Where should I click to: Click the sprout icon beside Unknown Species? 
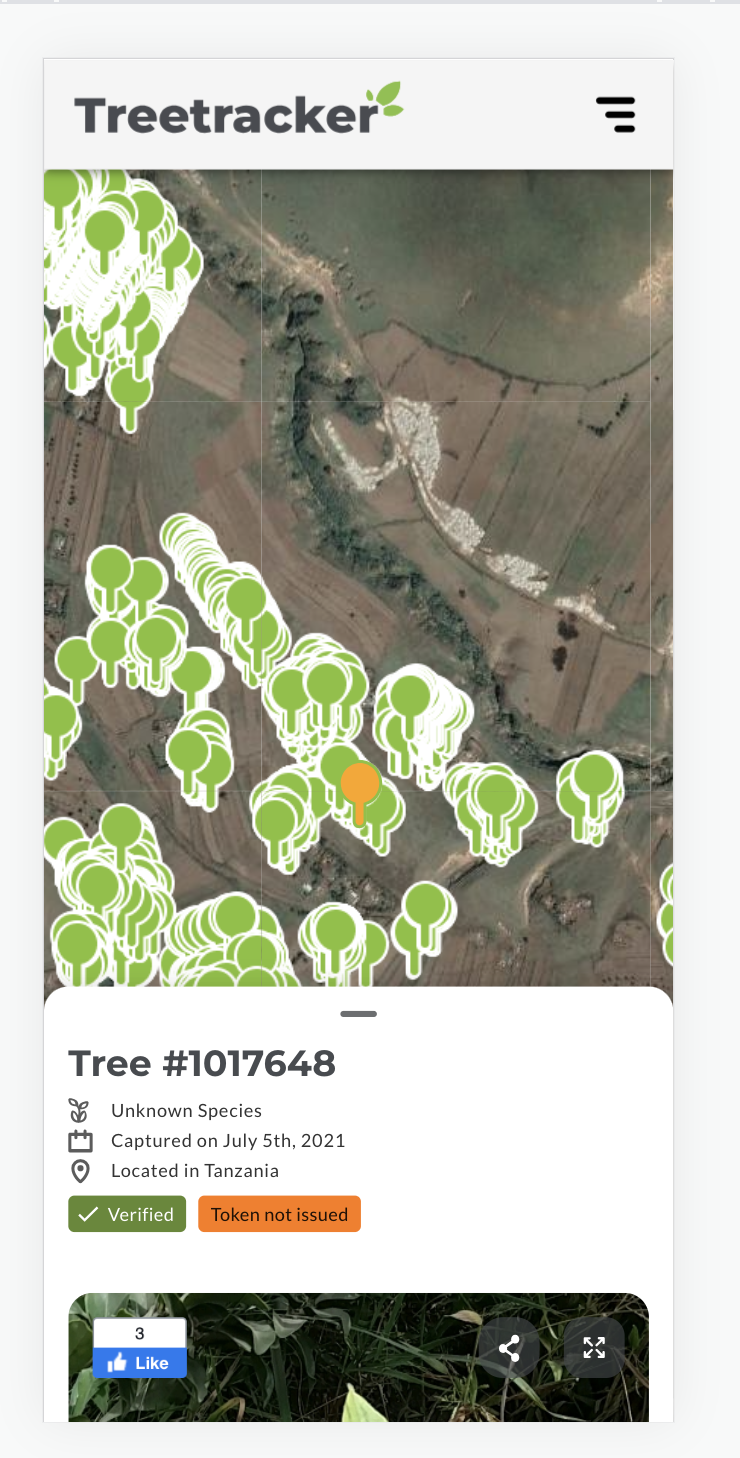tap(81, 1110)
